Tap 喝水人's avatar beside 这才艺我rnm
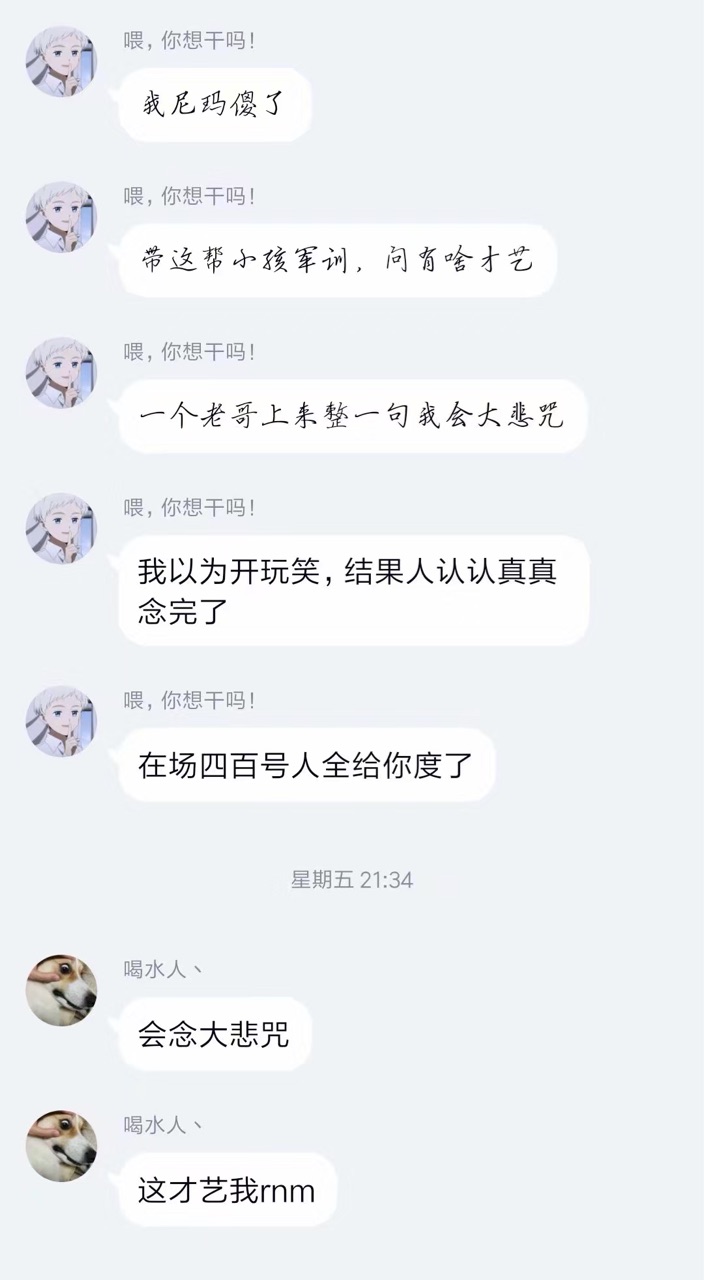Image resolution: width=704 pixels, height=1280 pixels. click(61, 1145)
